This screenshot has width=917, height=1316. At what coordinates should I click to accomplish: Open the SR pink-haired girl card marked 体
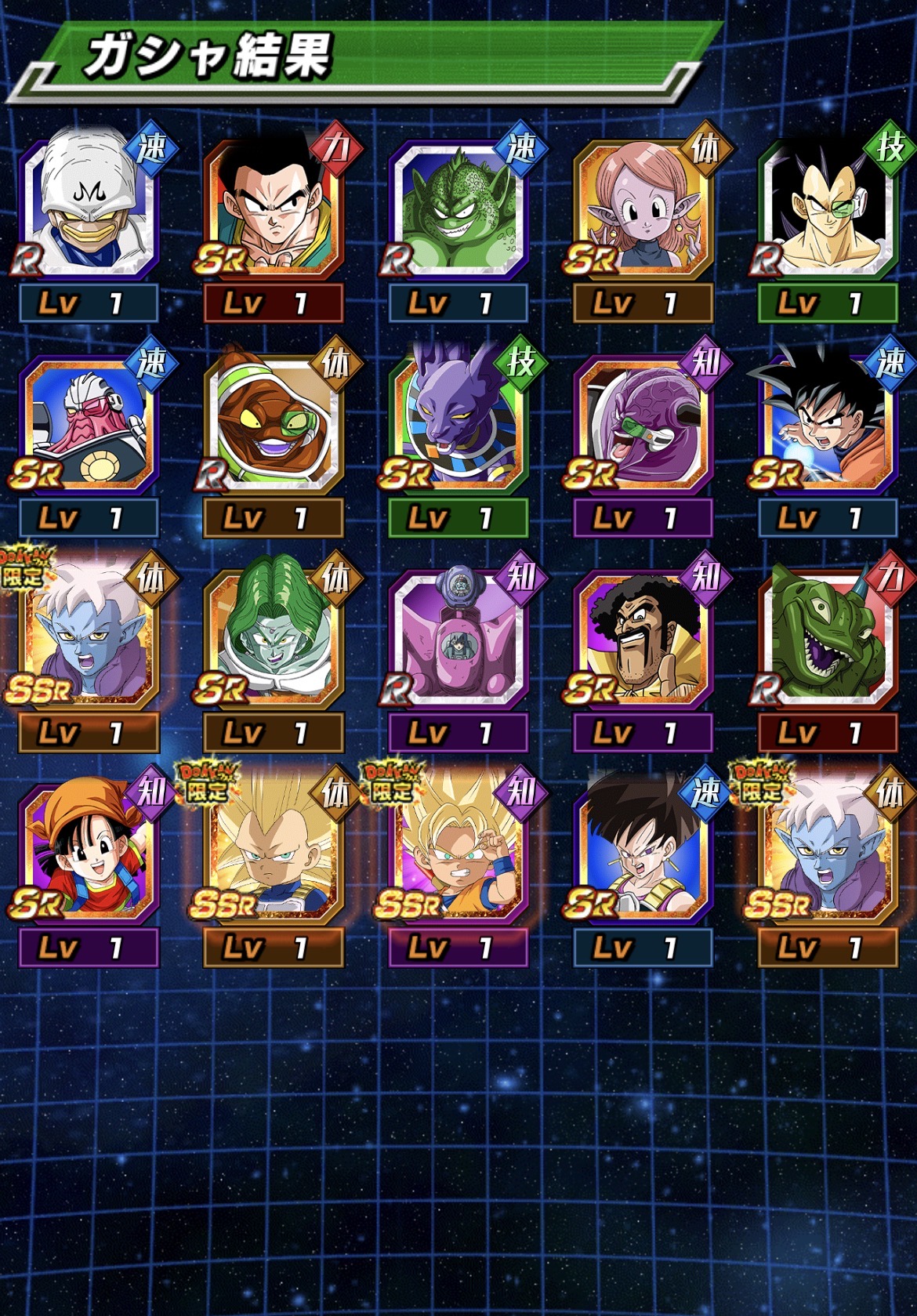point(643,207)
